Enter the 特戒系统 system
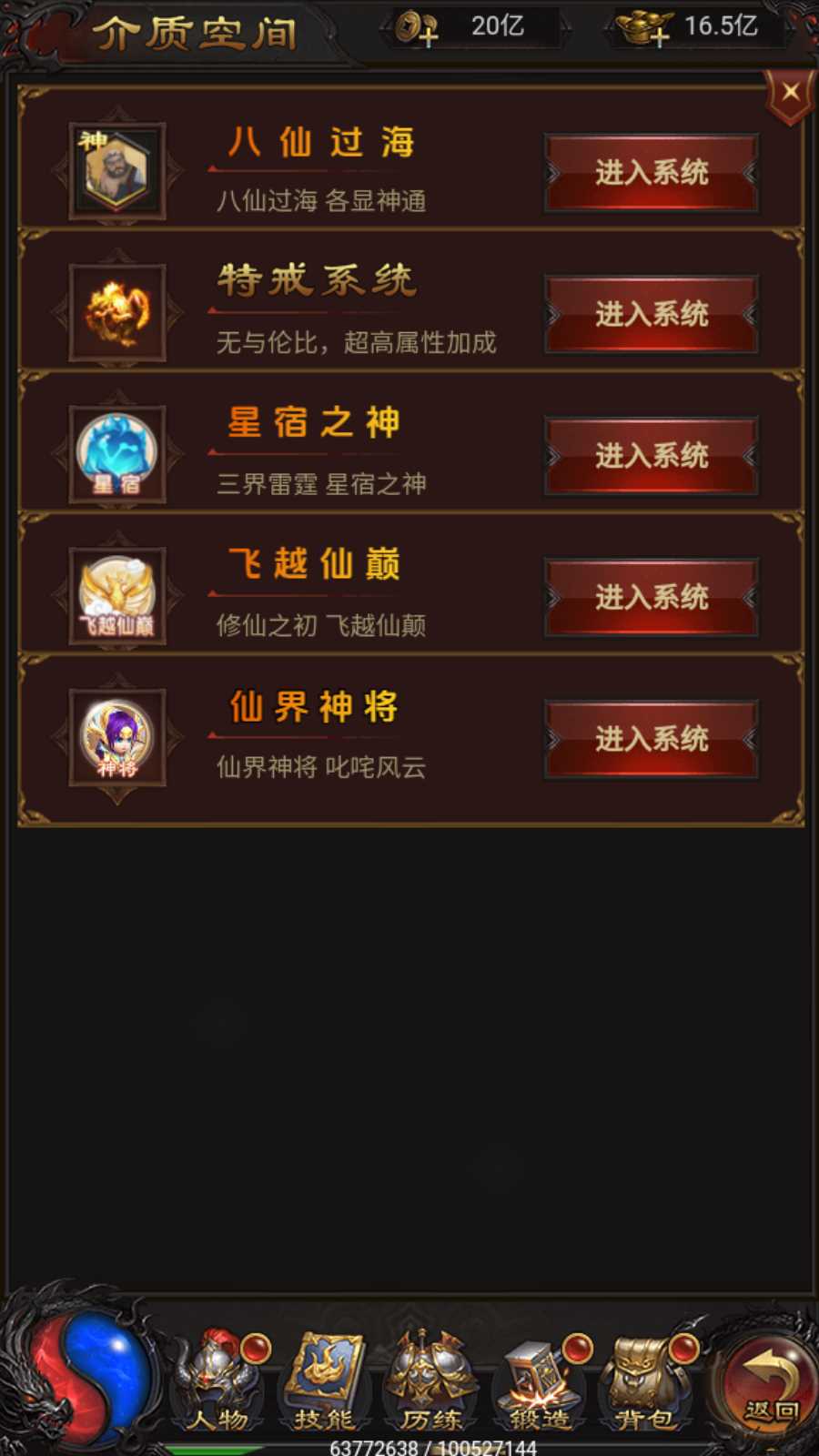The image size is (819, 1456). pyautogui.click(x=652, y=315)
